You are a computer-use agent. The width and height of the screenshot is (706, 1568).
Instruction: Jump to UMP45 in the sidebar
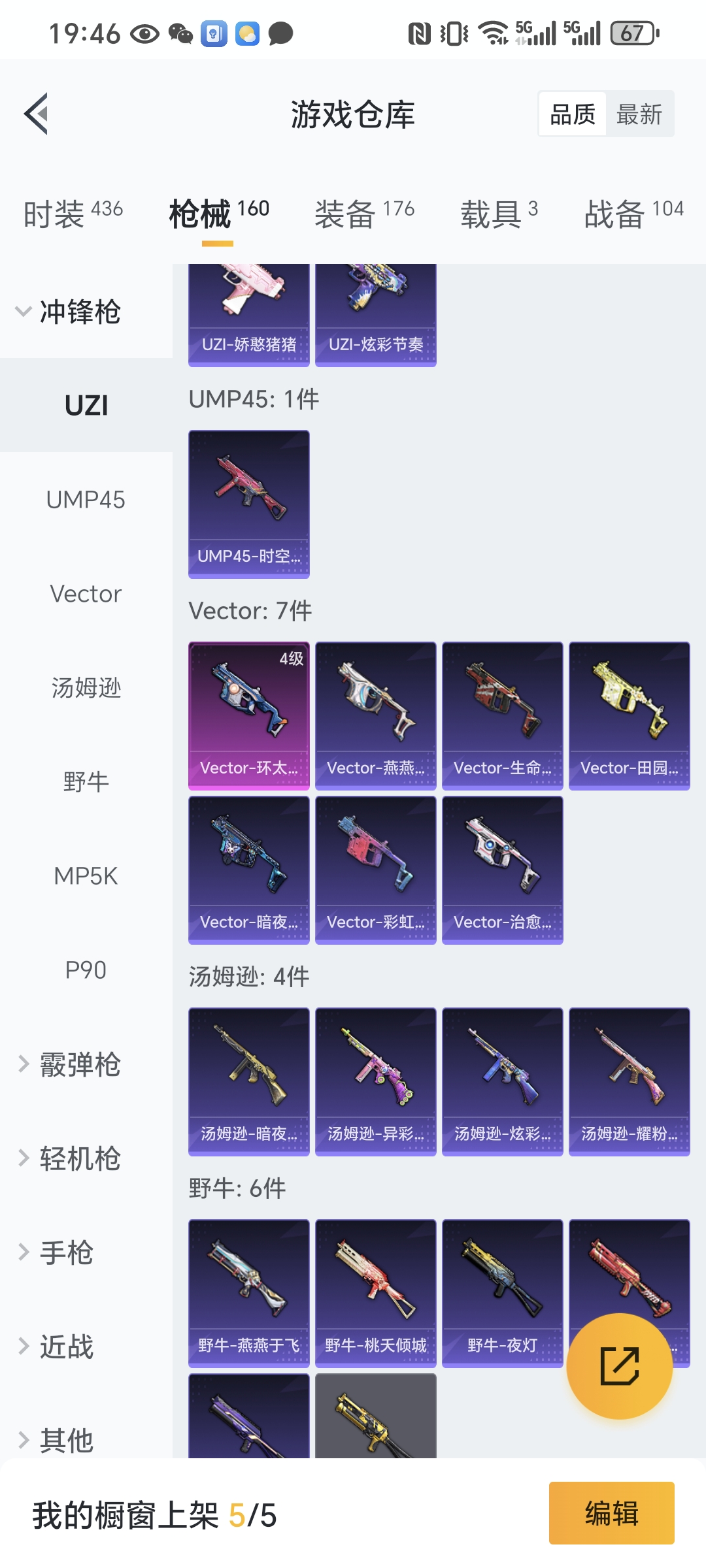86,500
